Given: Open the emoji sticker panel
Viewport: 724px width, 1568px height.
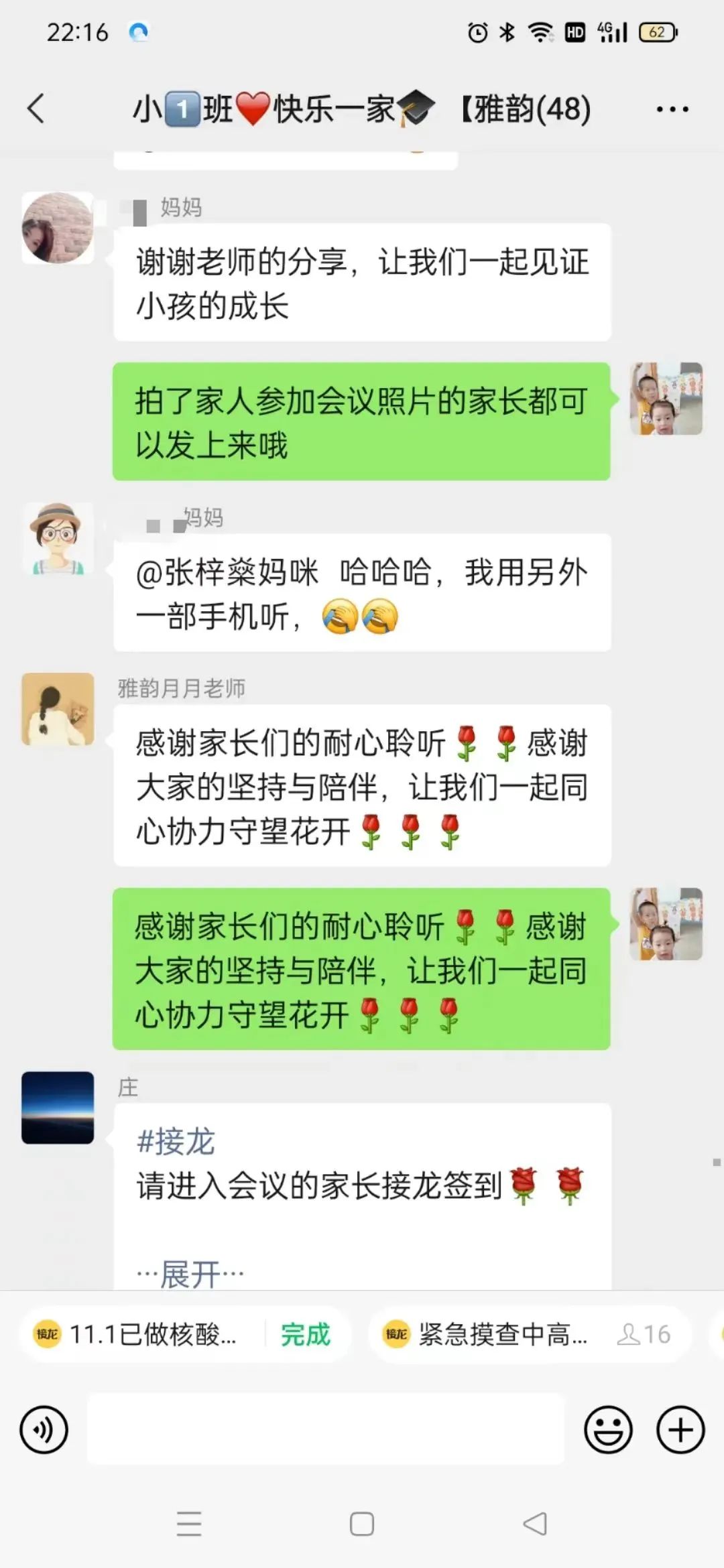Looking at the screenshot, I should [608, 1429].
